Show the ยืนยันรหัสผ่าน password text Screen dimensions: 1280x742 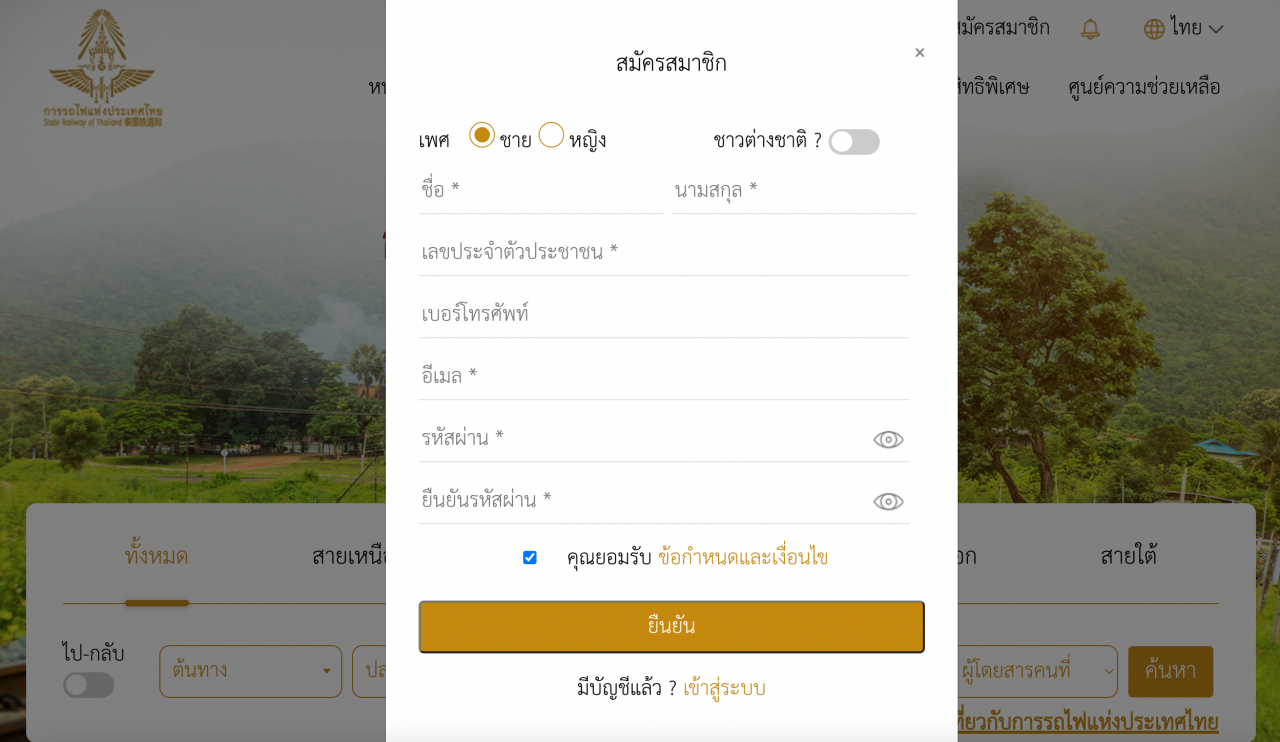coord(888,502)
